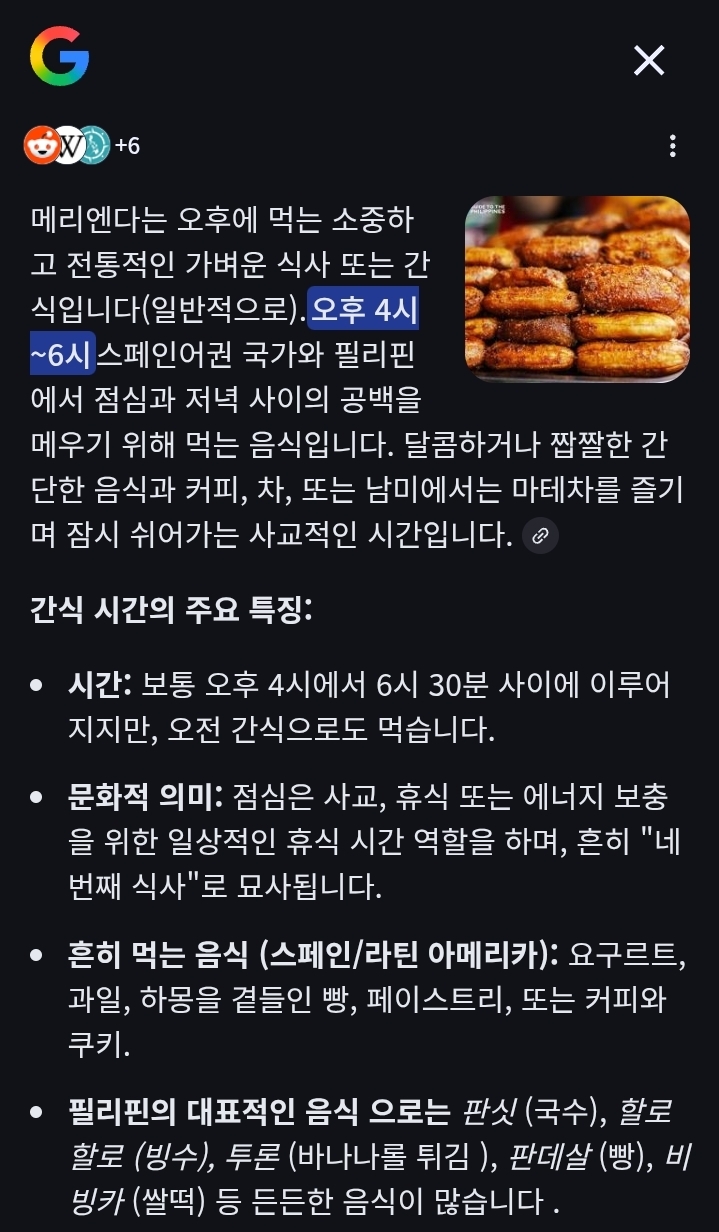The height and width of the screenshot is (1232, 719).
Task: Tap the link icon after the first paragraph
Action: click(x=541, y=535)
